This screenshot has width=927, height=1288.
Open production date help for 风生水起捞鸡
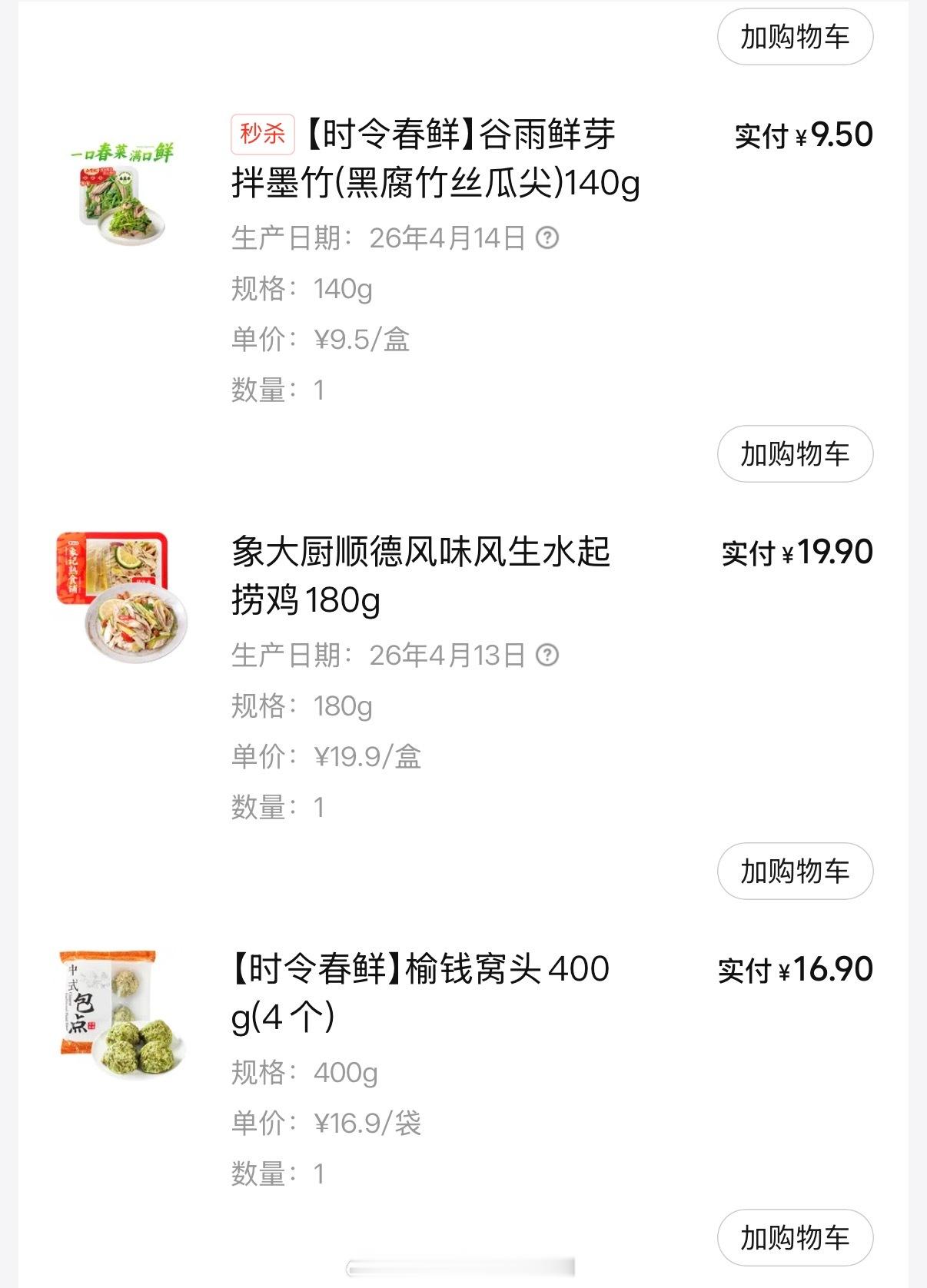[x=547, y=656]
